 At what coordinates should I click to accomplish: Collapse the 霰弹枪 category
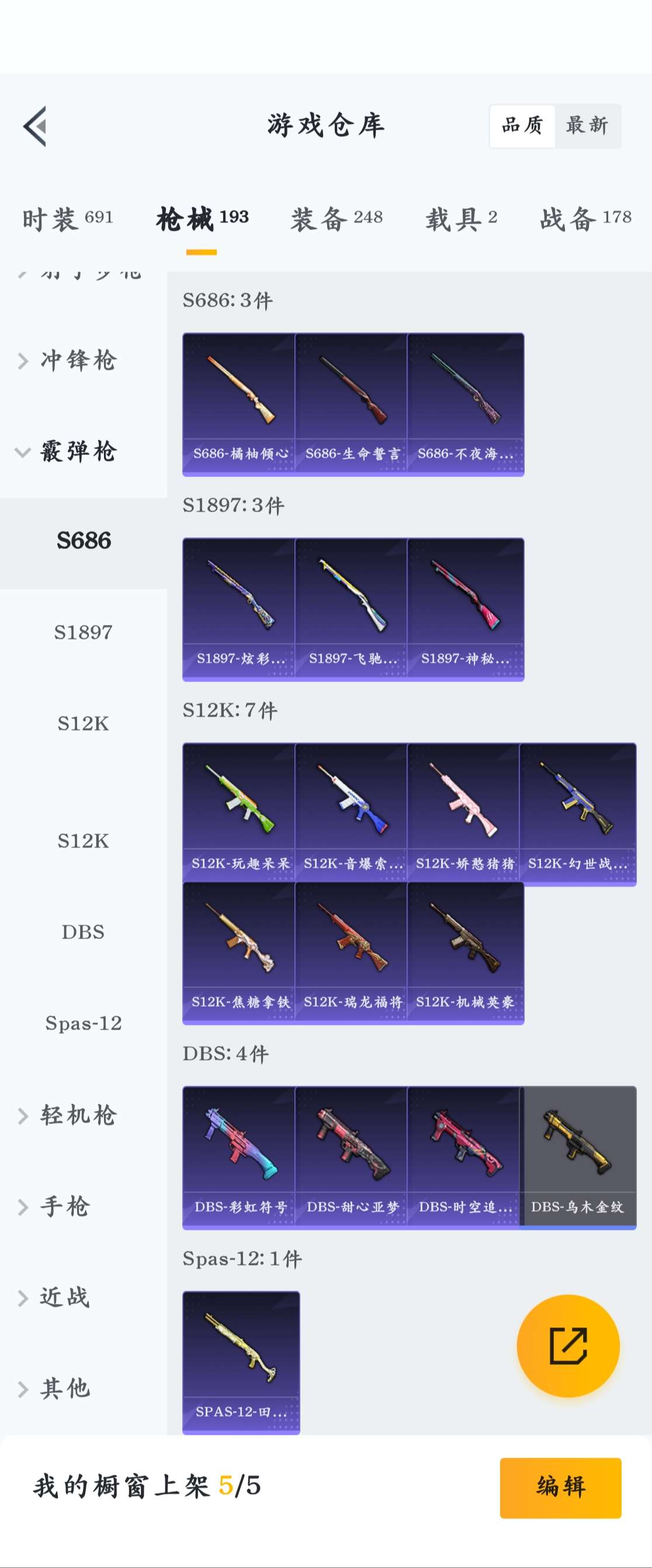pos(78,451)
